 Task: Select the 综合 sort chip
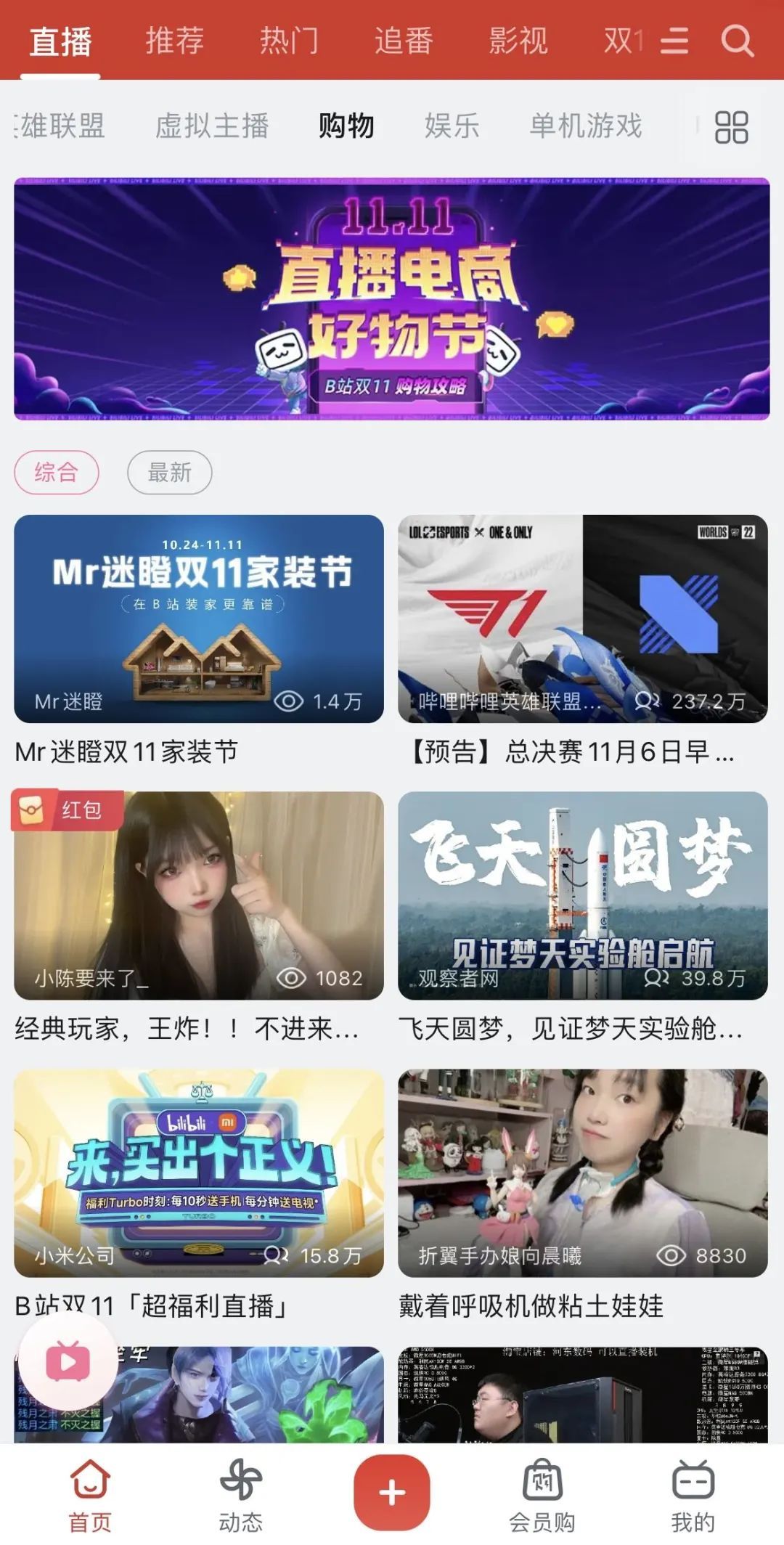pyautogui.click(x=57, y=473)
